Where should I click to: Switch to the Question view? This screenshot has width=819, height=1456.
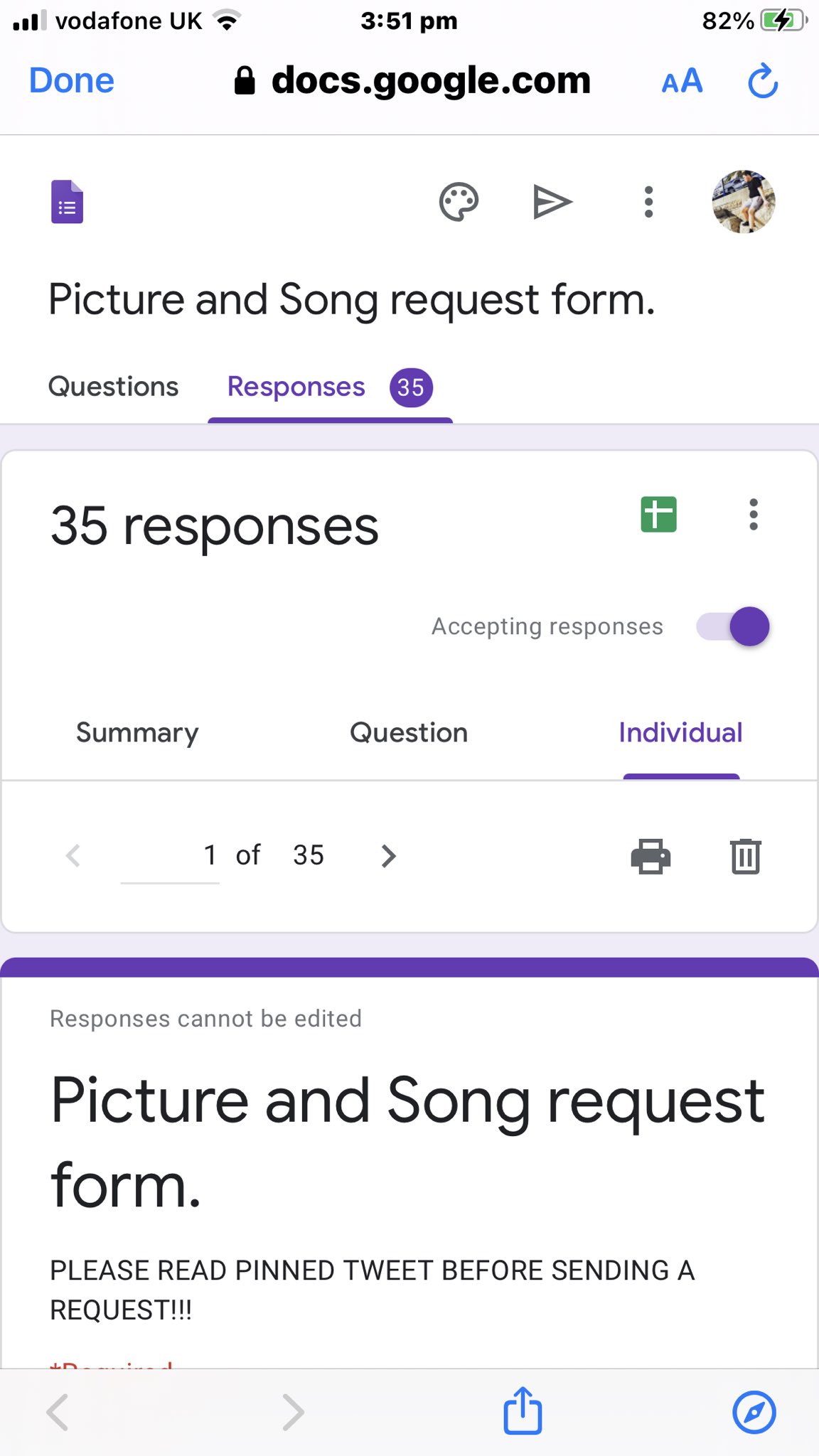[409, 732]
